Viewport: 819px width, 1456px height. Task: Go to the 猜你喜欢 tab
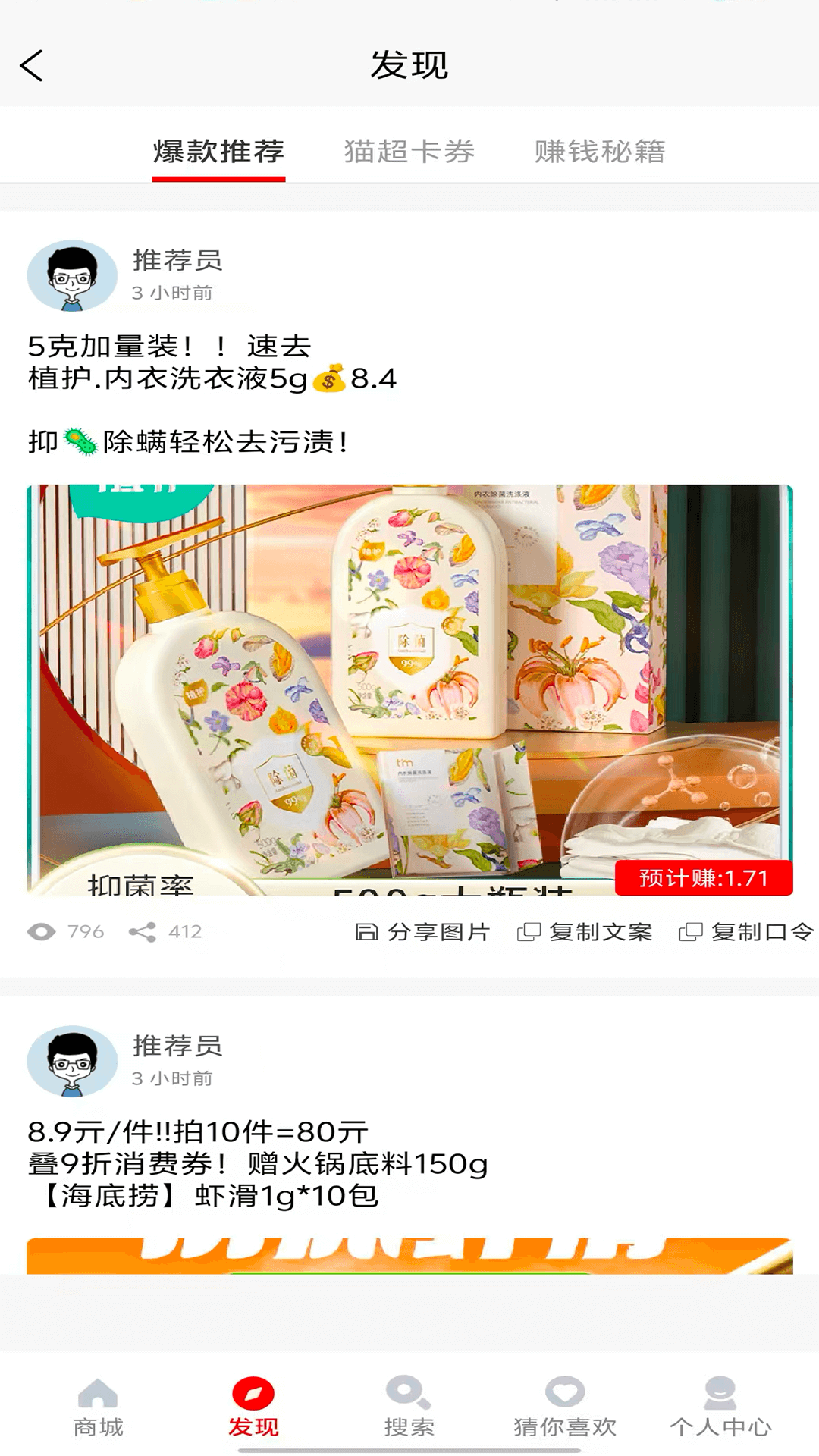point(565,1407)
